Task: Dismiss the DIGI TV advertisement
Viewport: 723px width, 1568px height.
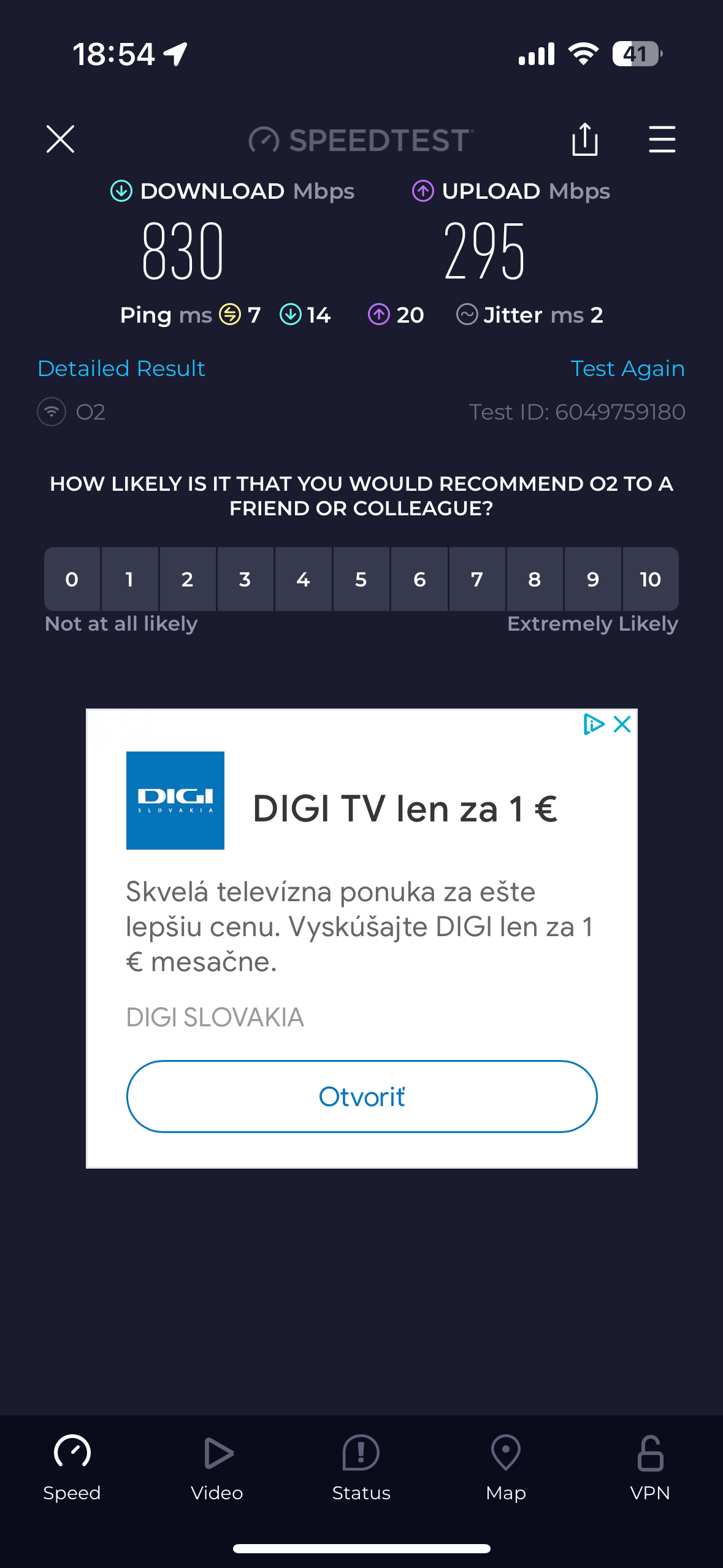Action: coord(622,724)
